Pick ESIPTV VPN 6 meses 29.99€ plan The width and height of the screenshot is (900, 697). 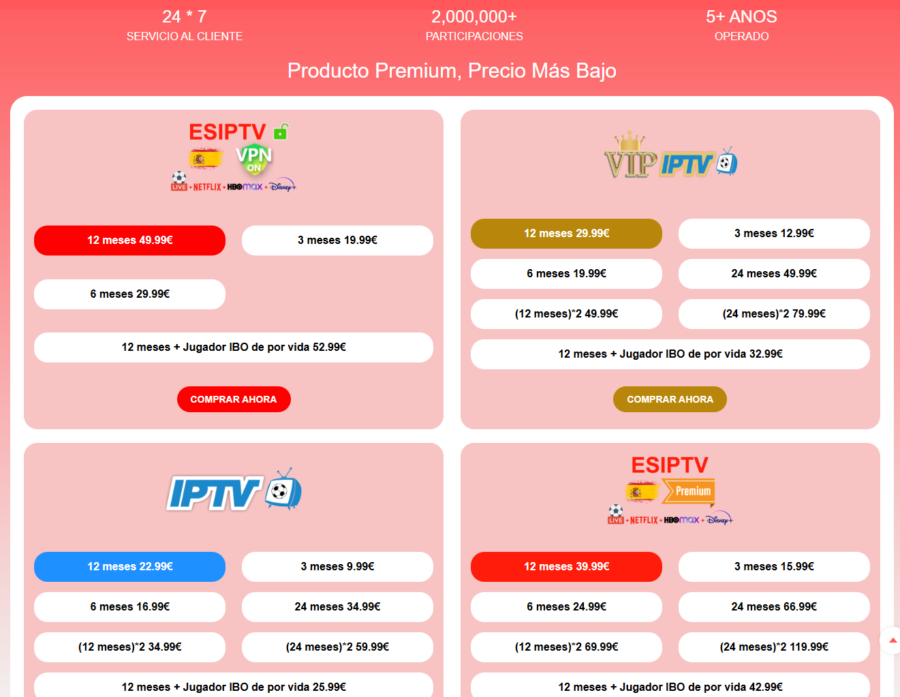tap(130, 294)
